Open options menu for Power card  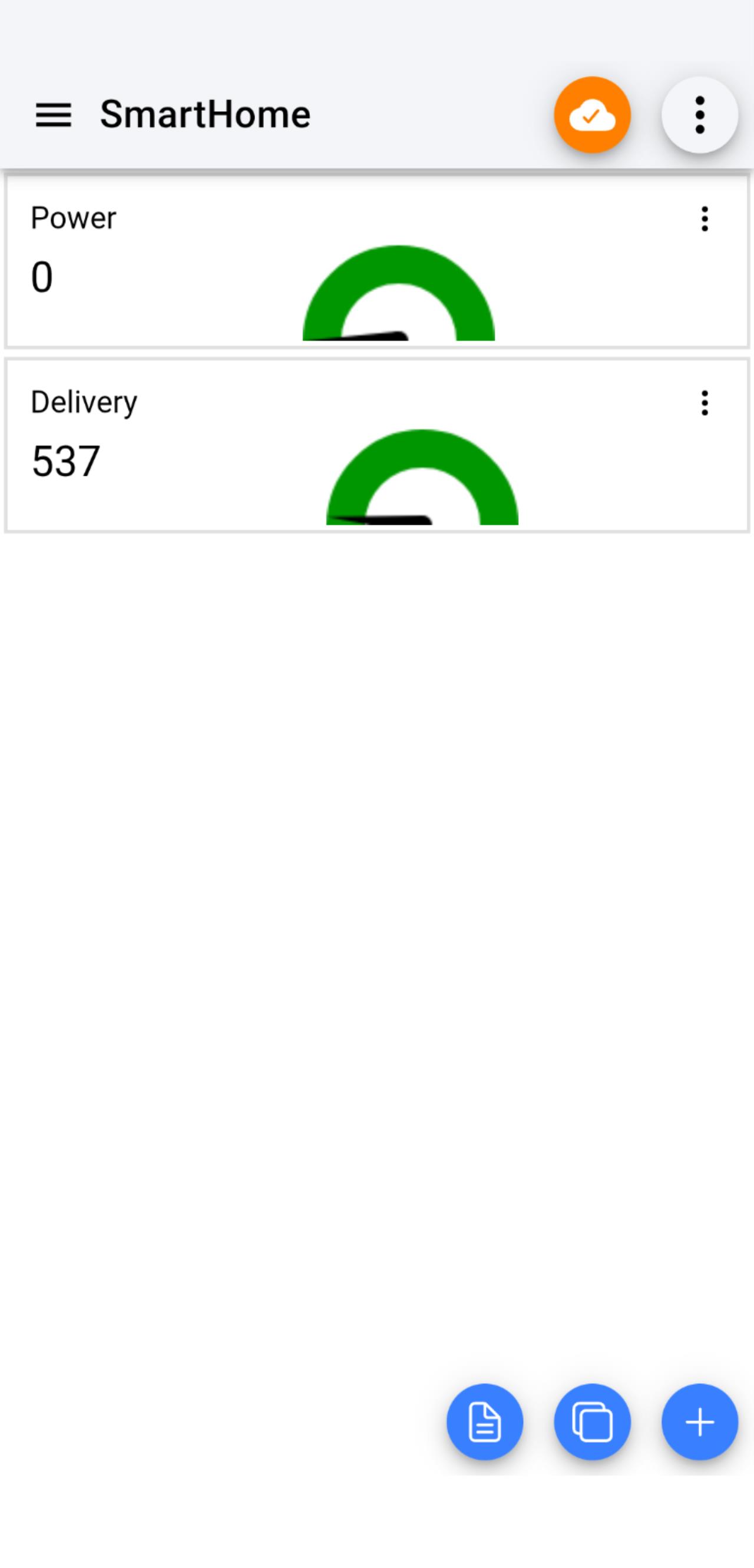pyautogui.click(x=705, y=218)
